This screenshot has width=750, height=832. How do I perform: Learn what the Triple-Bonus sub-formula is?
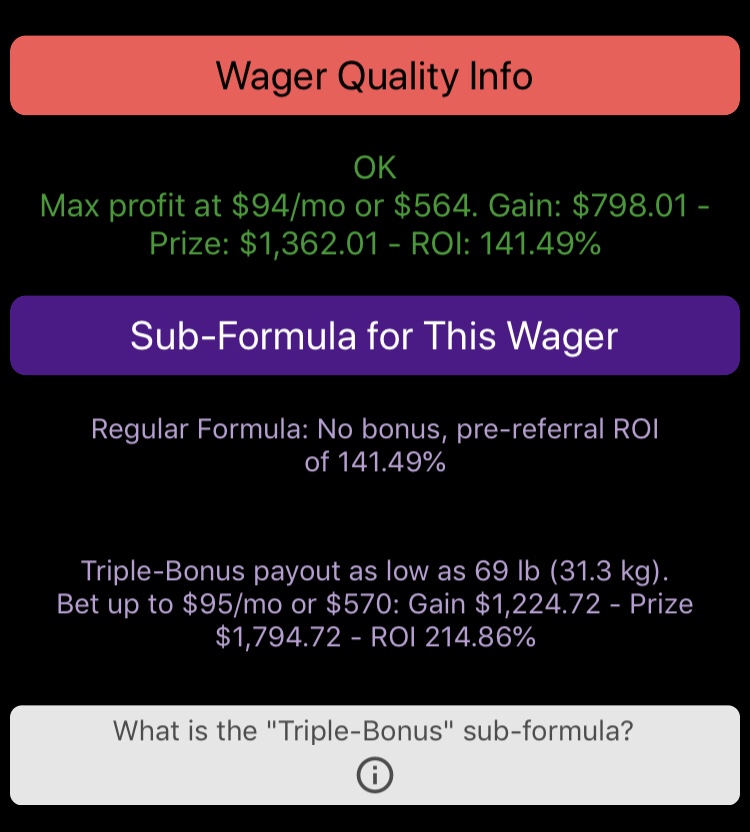(x=374, y=754)
